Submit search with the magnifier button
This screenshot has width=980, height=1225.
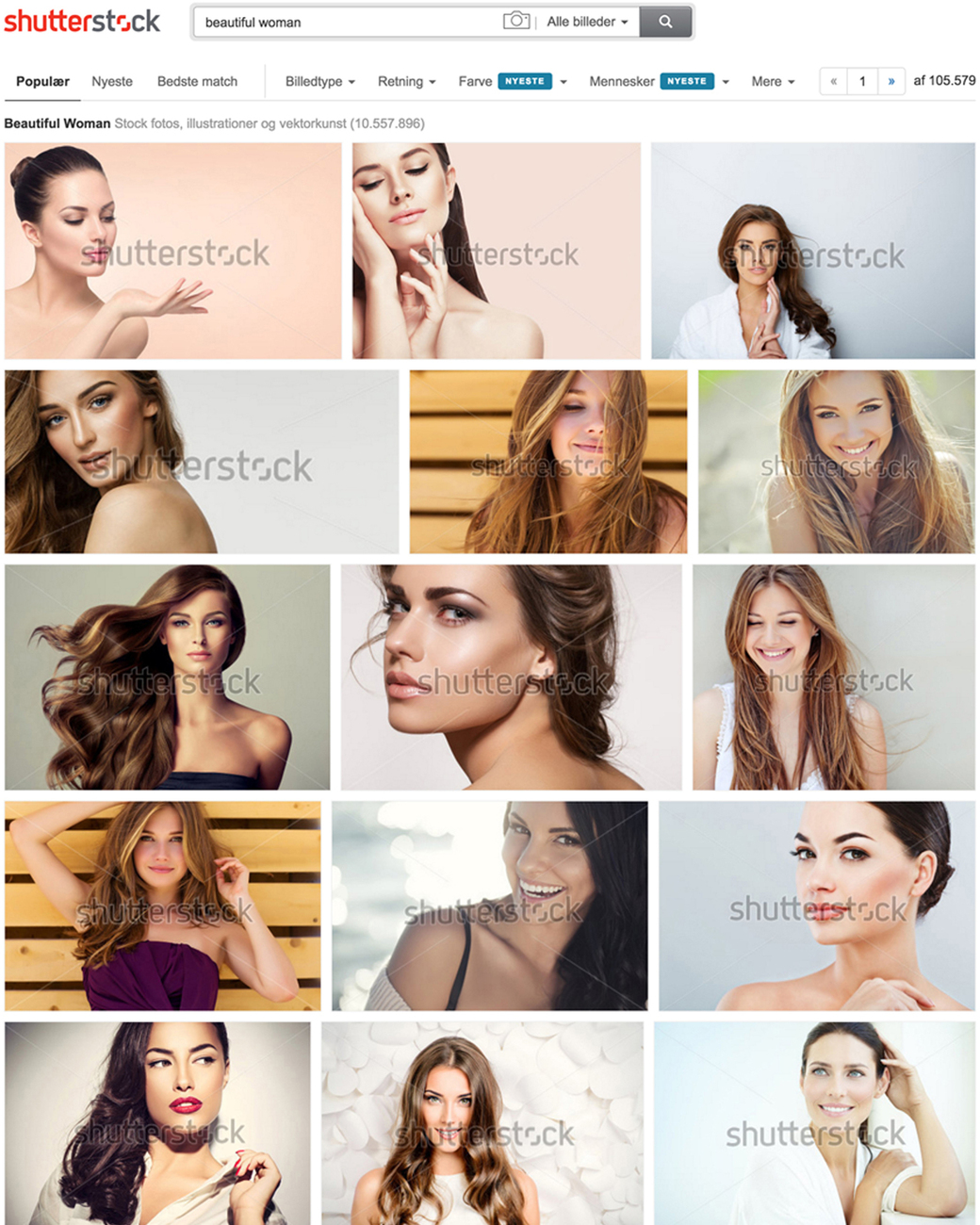coord(665,22)
